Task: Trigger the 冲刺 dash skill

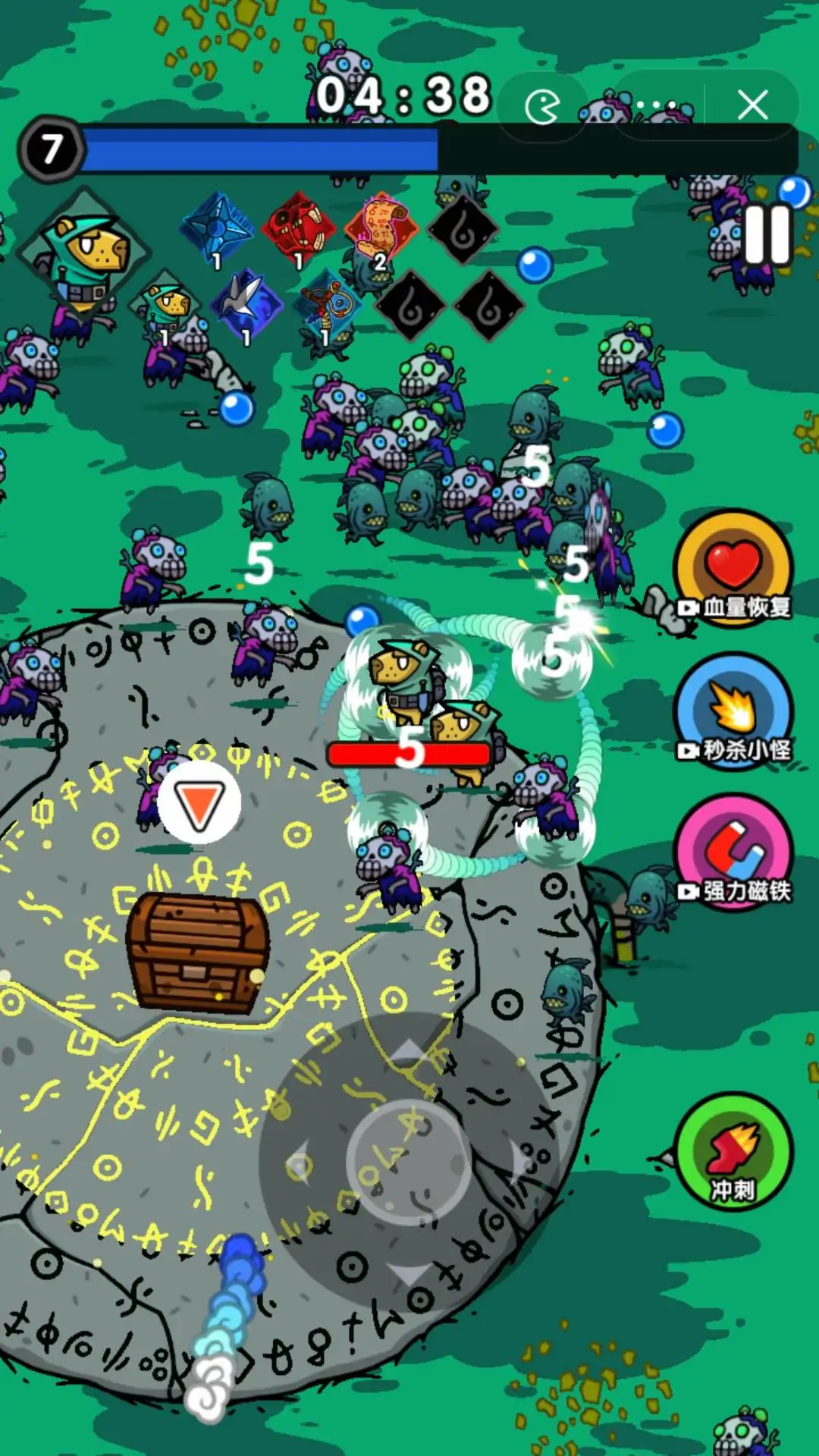Action: tap(733, 1151)
